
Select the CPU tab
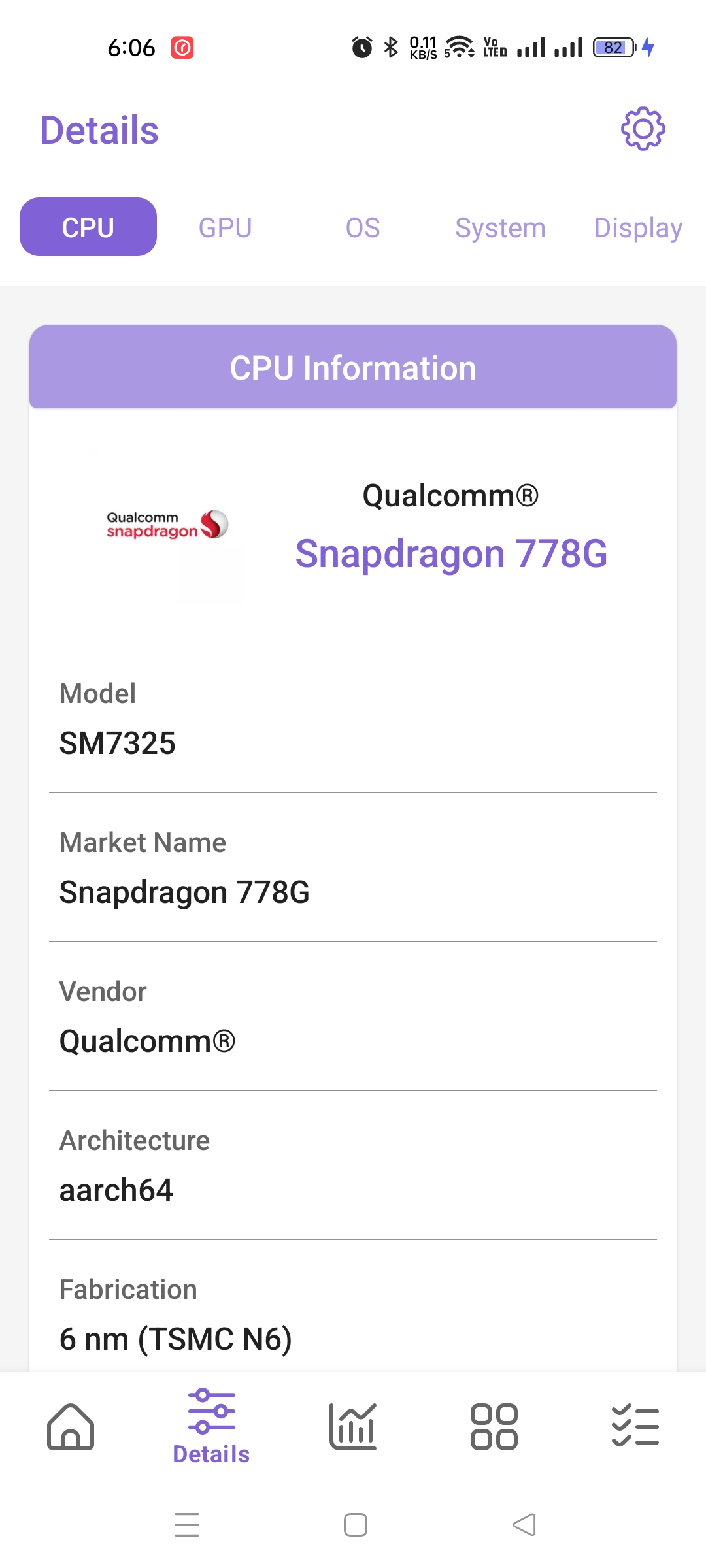coord(88,227)
